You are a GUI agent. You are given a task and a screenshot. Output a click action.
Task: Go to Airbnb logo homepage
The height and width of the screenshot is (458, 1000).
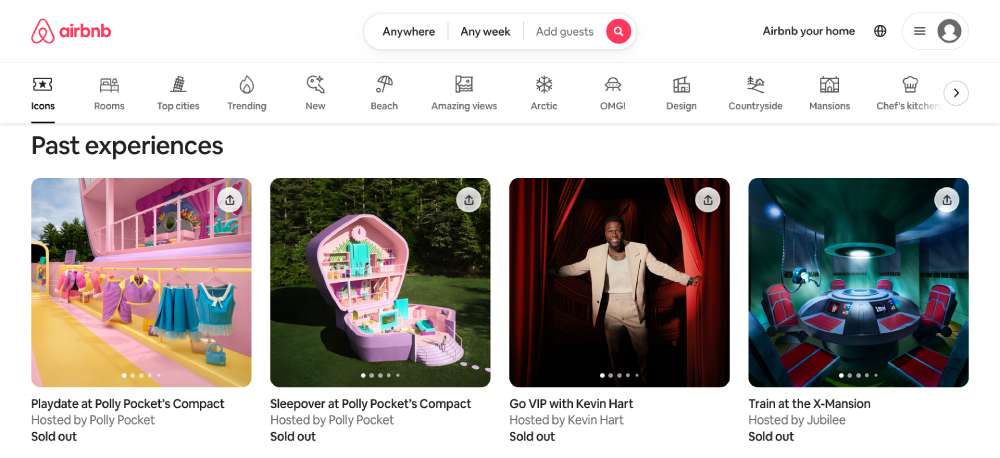71,32
